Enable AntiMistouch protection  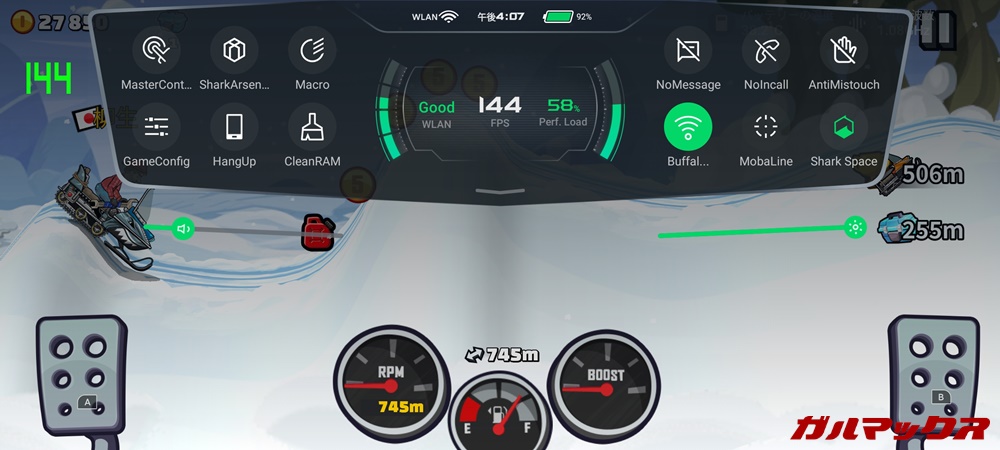pos(844,49)
